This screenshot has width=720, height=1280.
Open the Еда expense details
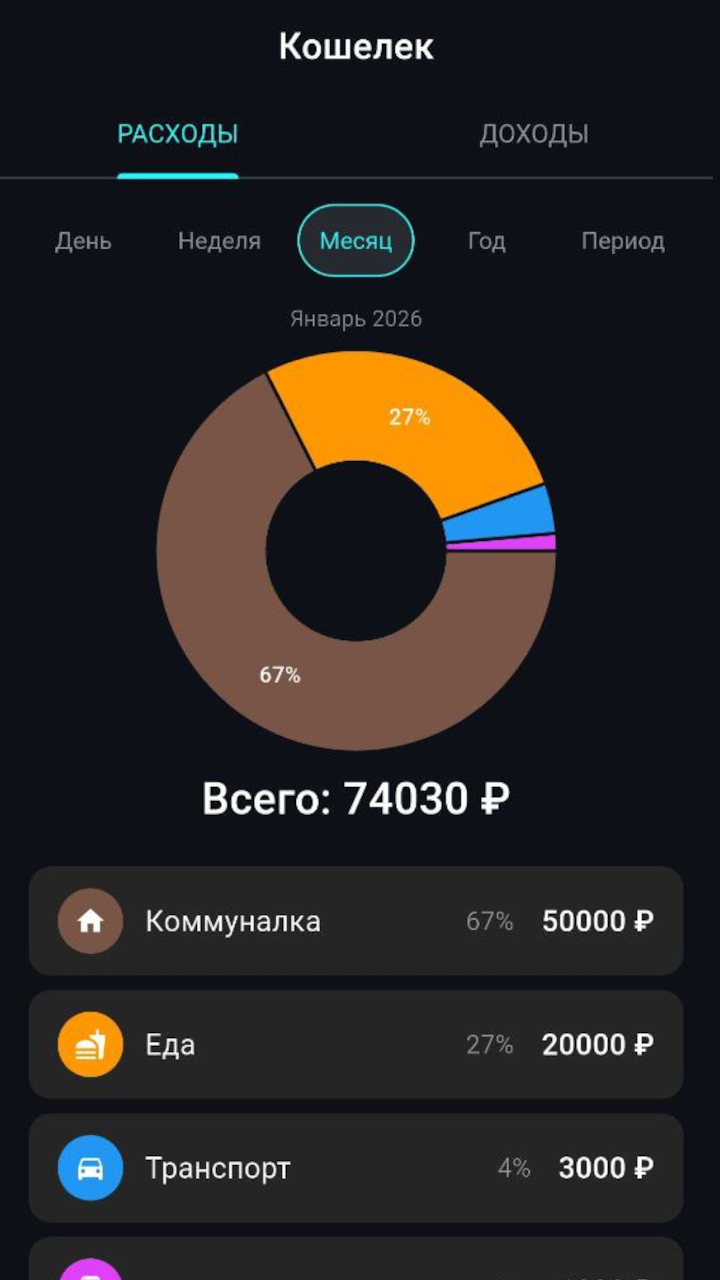(356, 1044)
